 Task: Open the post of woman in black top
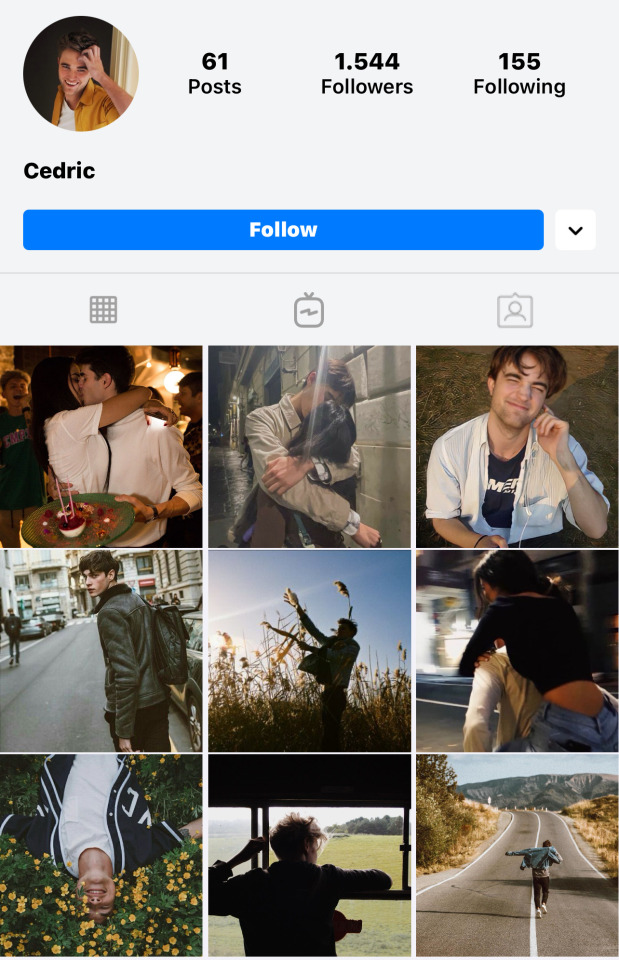517,650
